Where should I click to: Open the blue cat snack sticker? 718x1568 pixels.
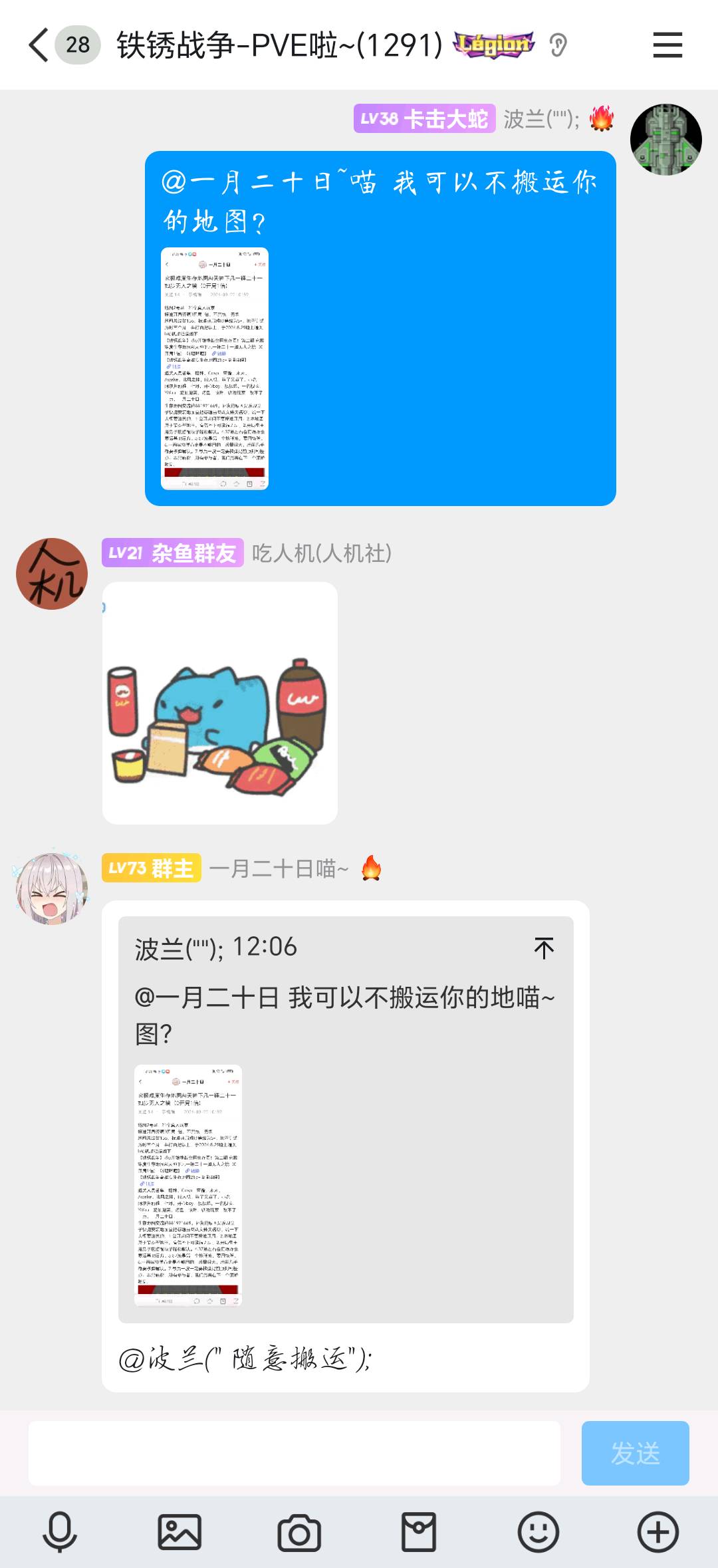pos(219,703)
